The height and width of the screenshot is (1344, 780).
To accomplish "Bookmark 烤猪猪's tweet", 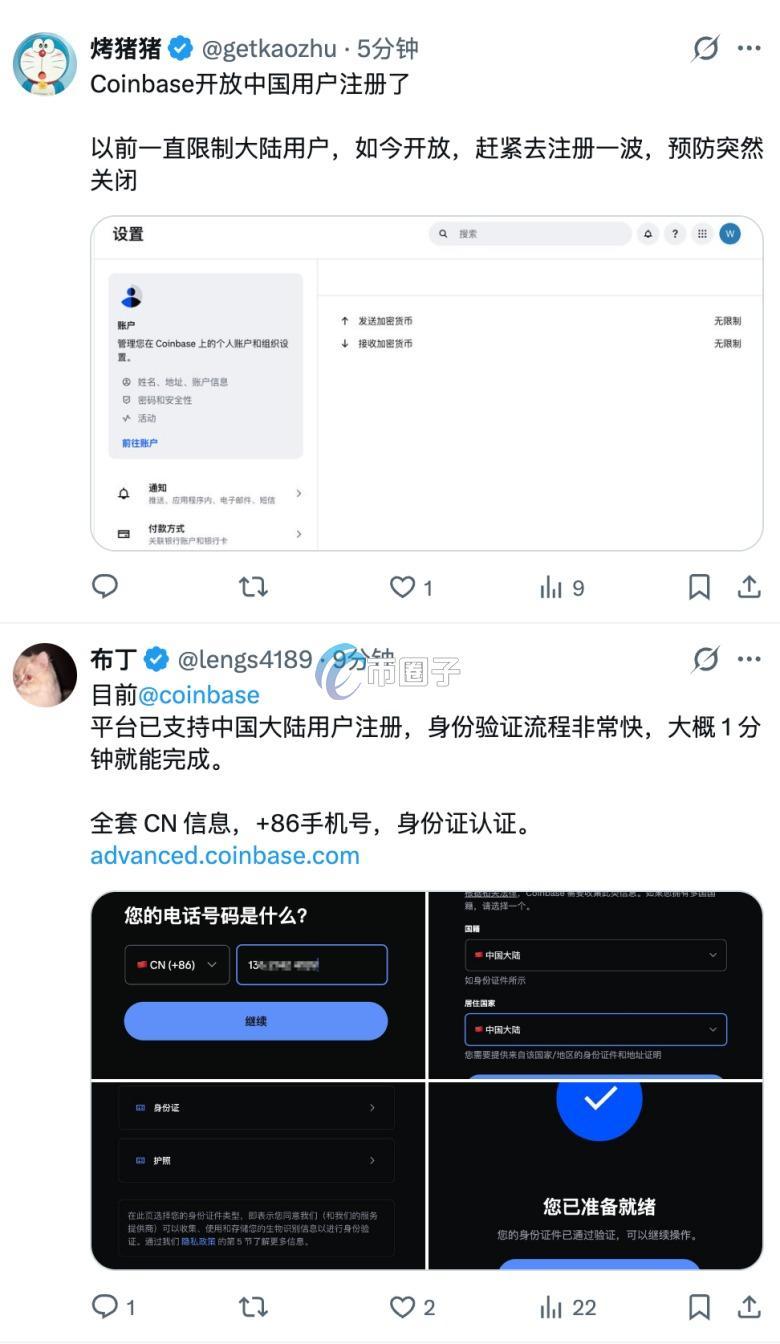I will click(x=700, y=587).
